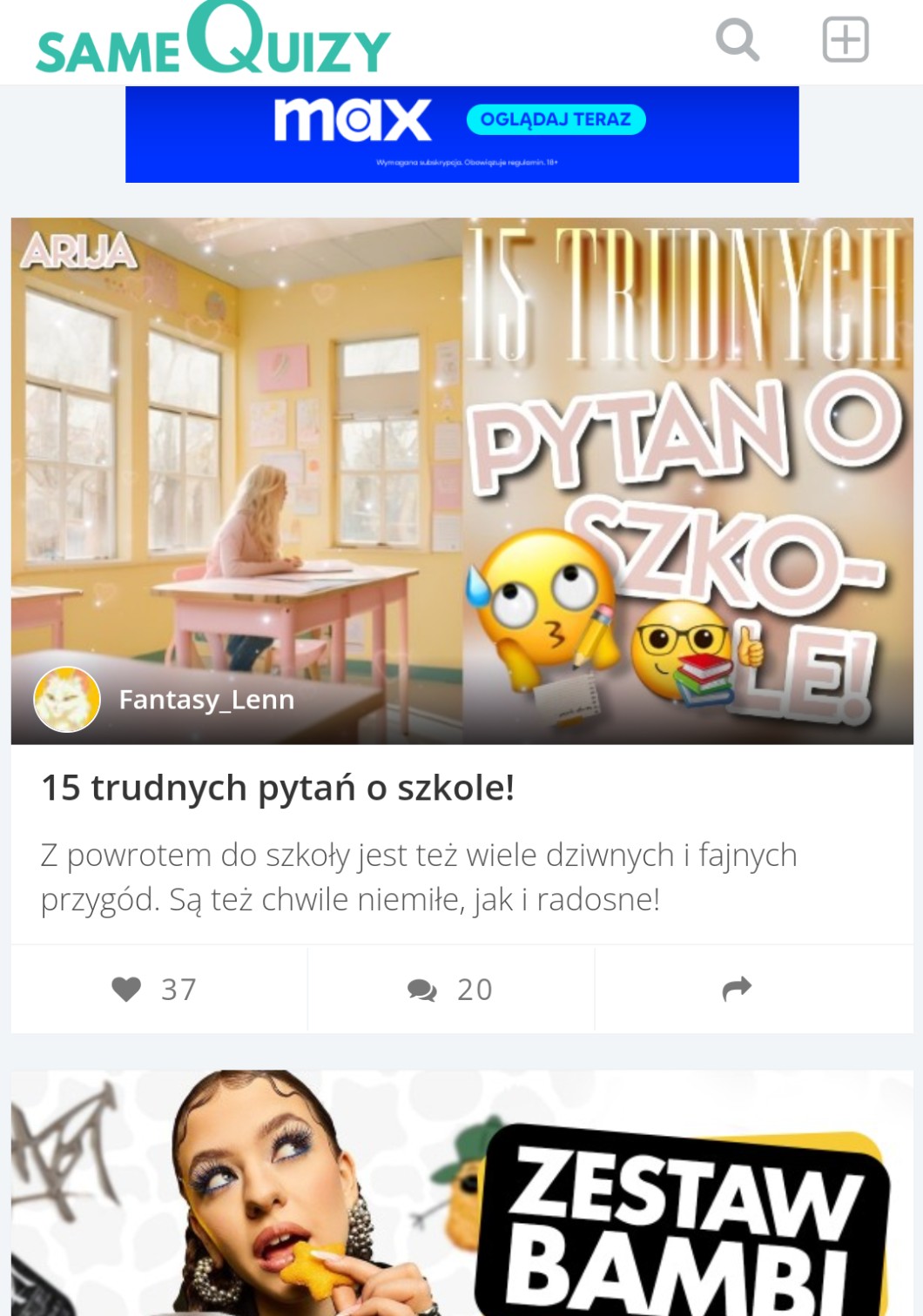Open the Zestaw Bambi quiz card
This screenshot has height=1316, width=923.
click(461, 1201)
